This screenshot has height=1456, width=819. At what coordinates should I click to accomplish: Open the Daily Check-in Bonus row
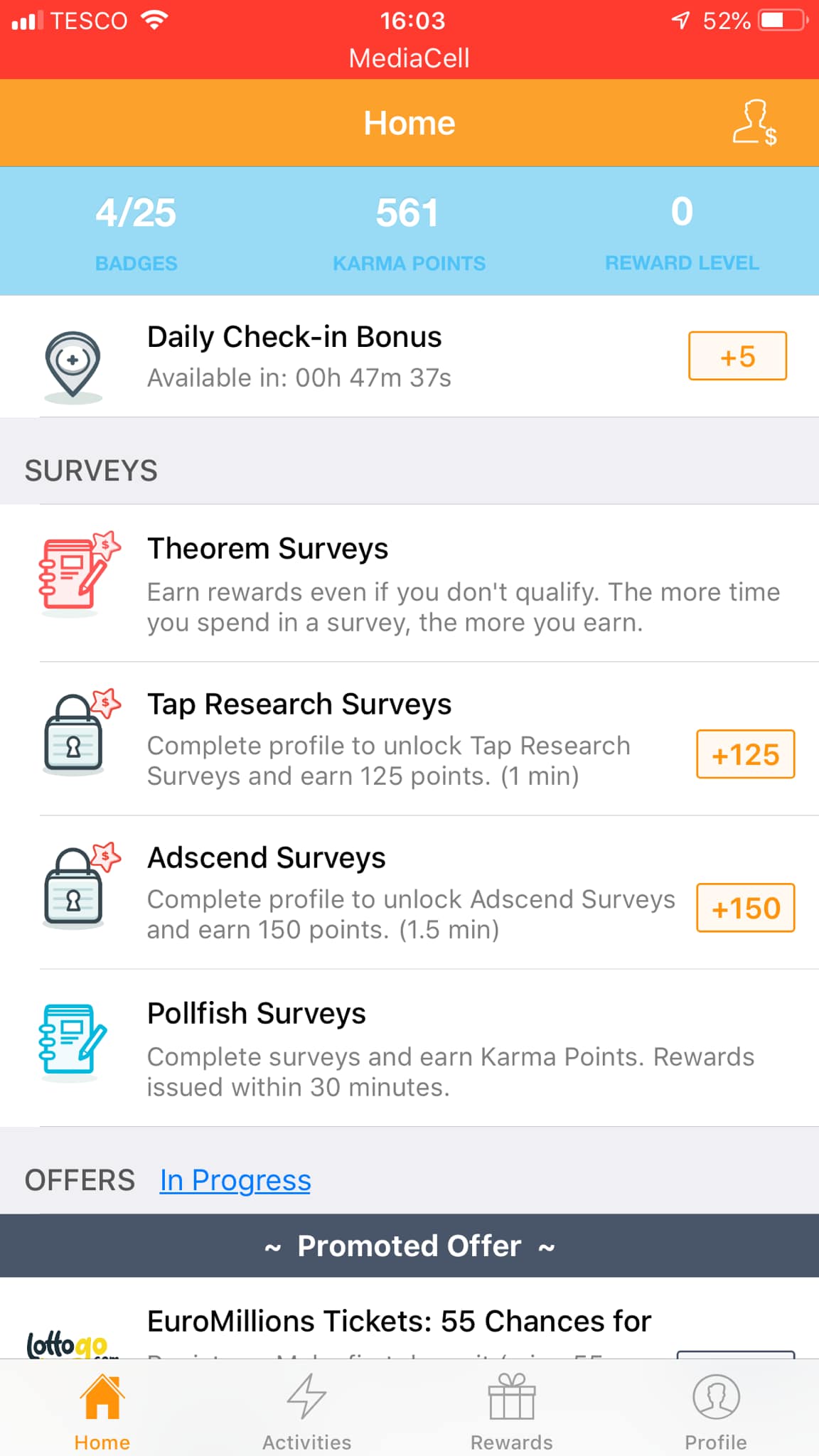coord(409,356)
